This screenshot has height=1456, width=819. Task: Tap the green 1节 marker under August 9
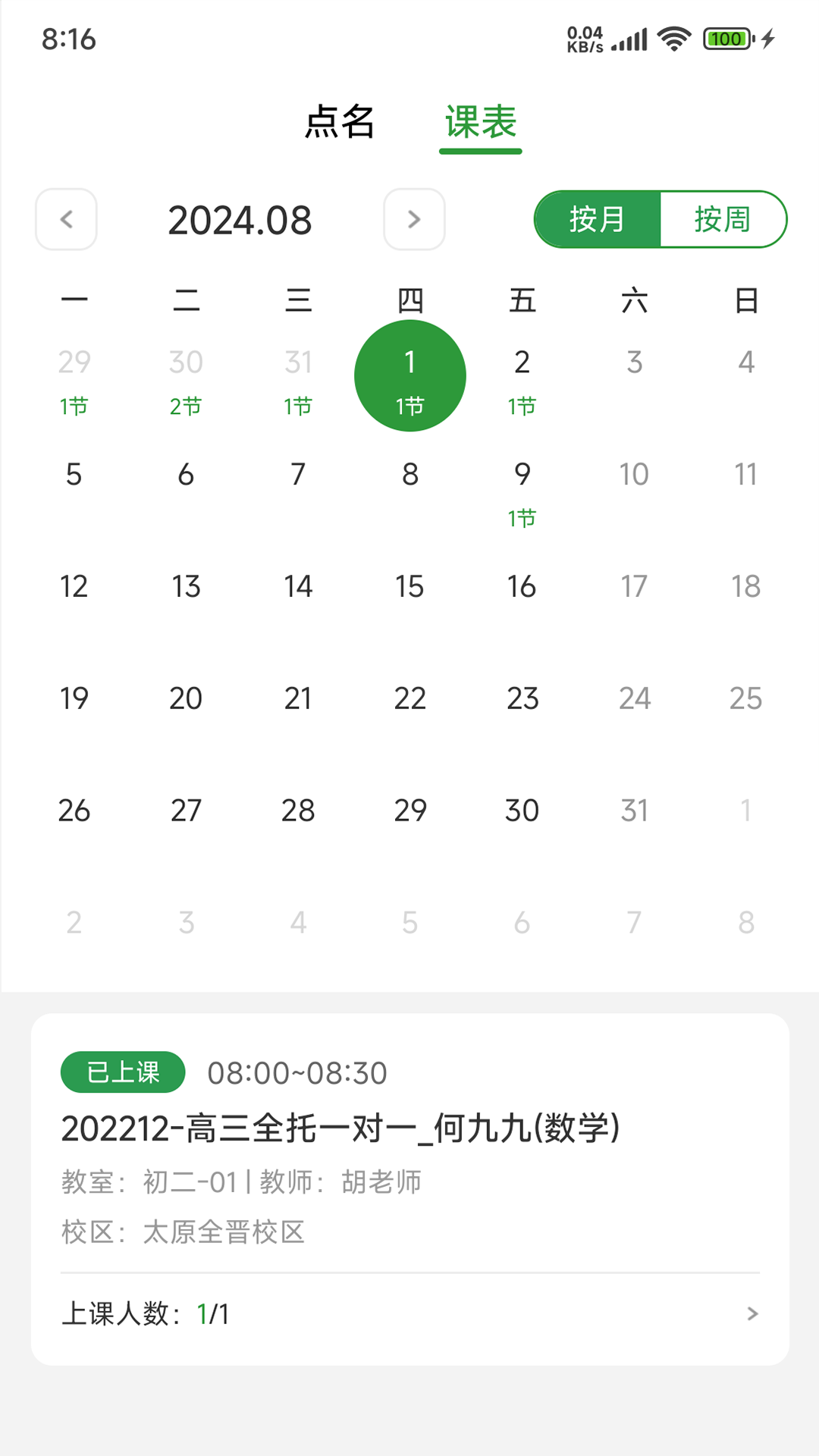point(520,516)
